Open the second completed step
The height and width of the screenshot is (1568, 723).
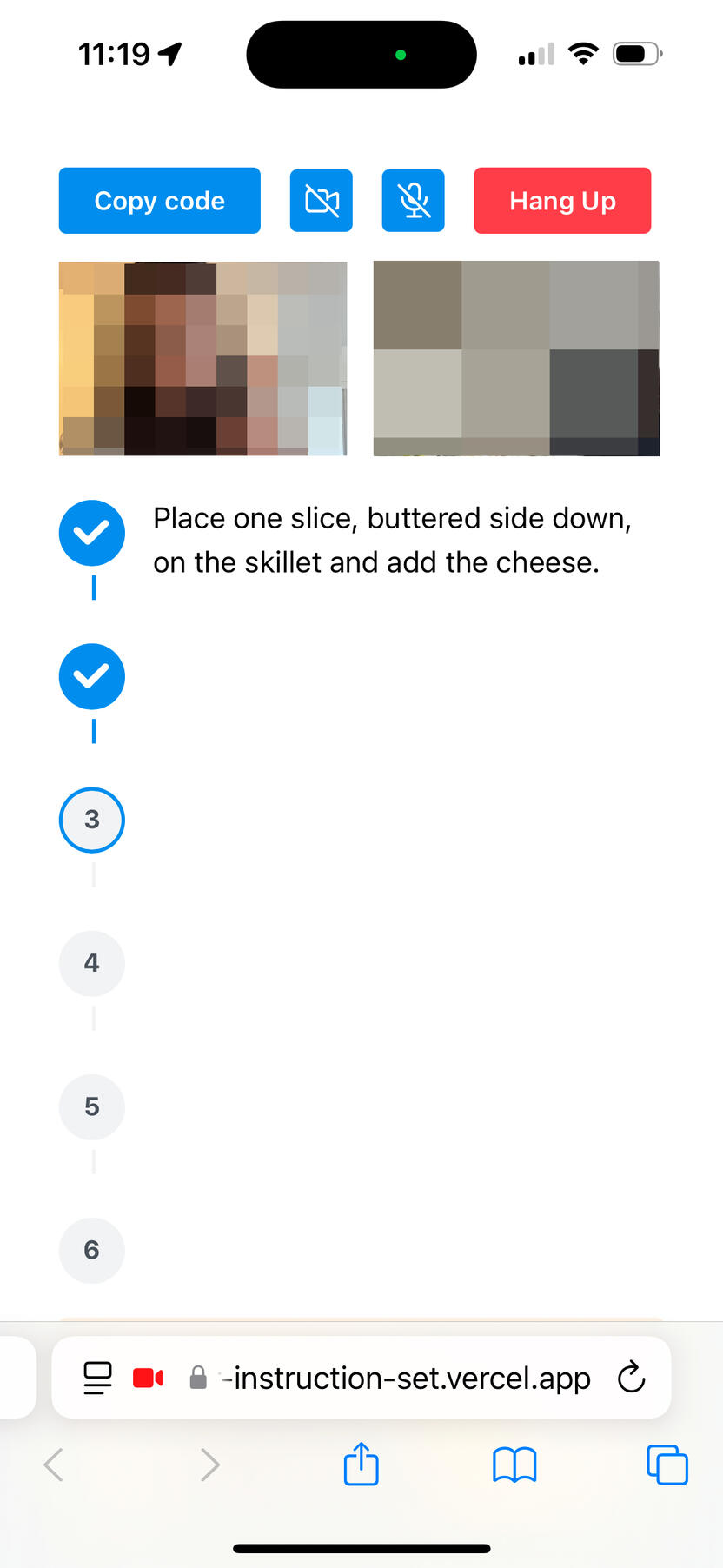(92, 676)
